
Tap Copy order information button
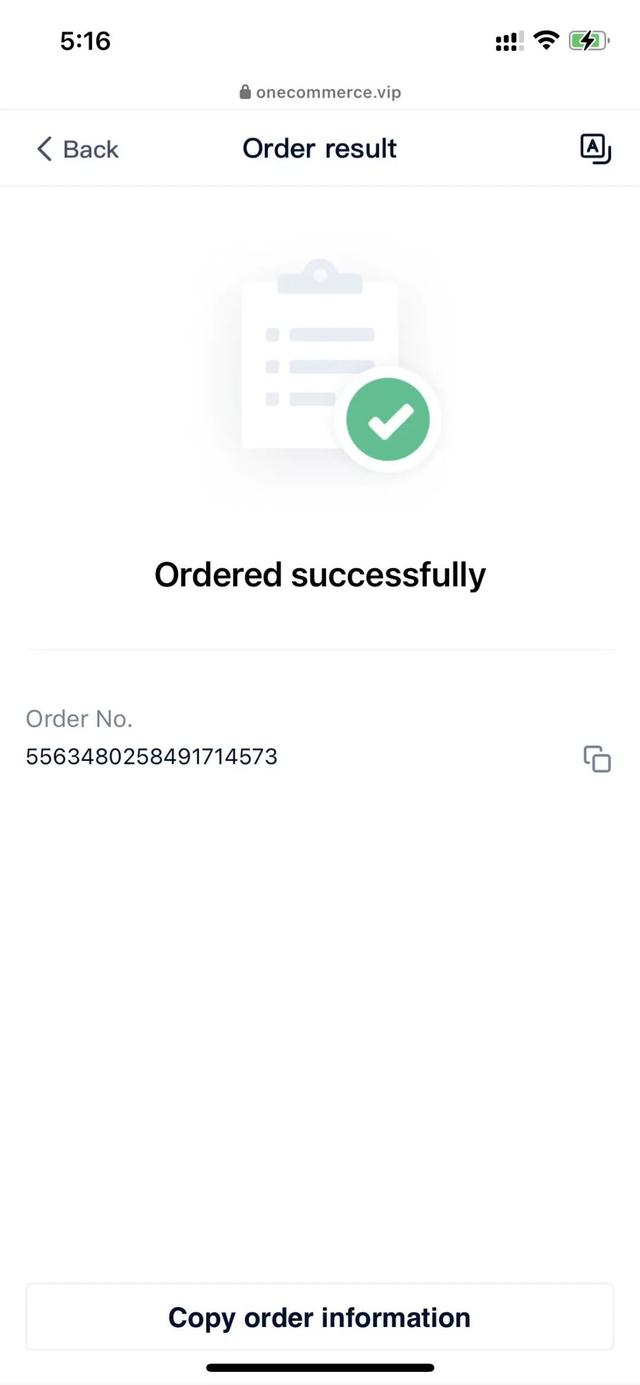coord(319,1317)
